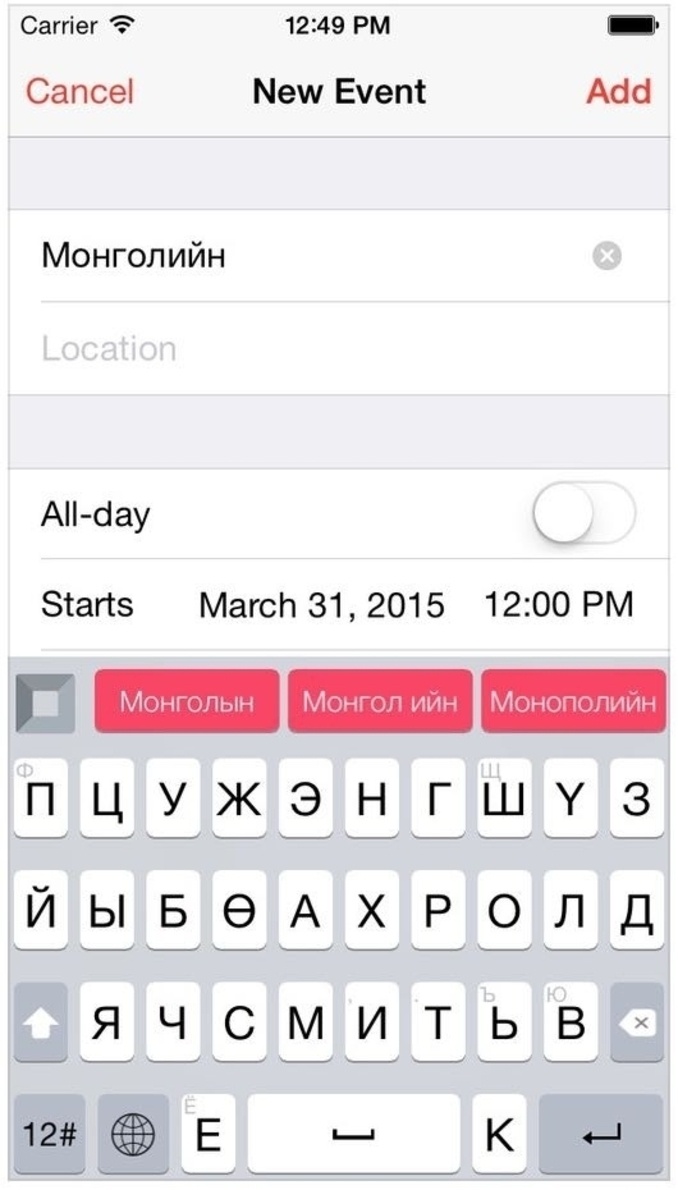
Task: Type the letter Ө key
Action: click(x=239, y=911)
